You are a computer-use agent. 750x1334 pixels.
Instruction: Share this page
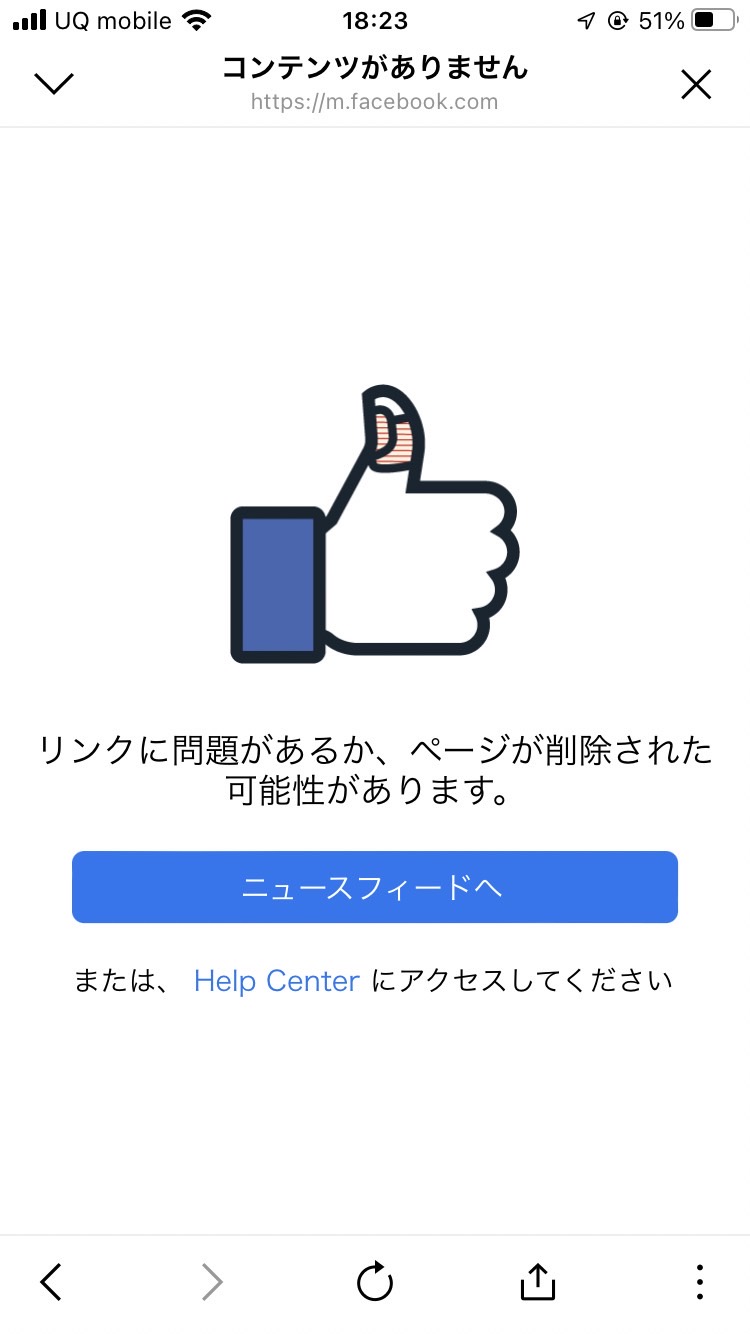[537, 1280]
